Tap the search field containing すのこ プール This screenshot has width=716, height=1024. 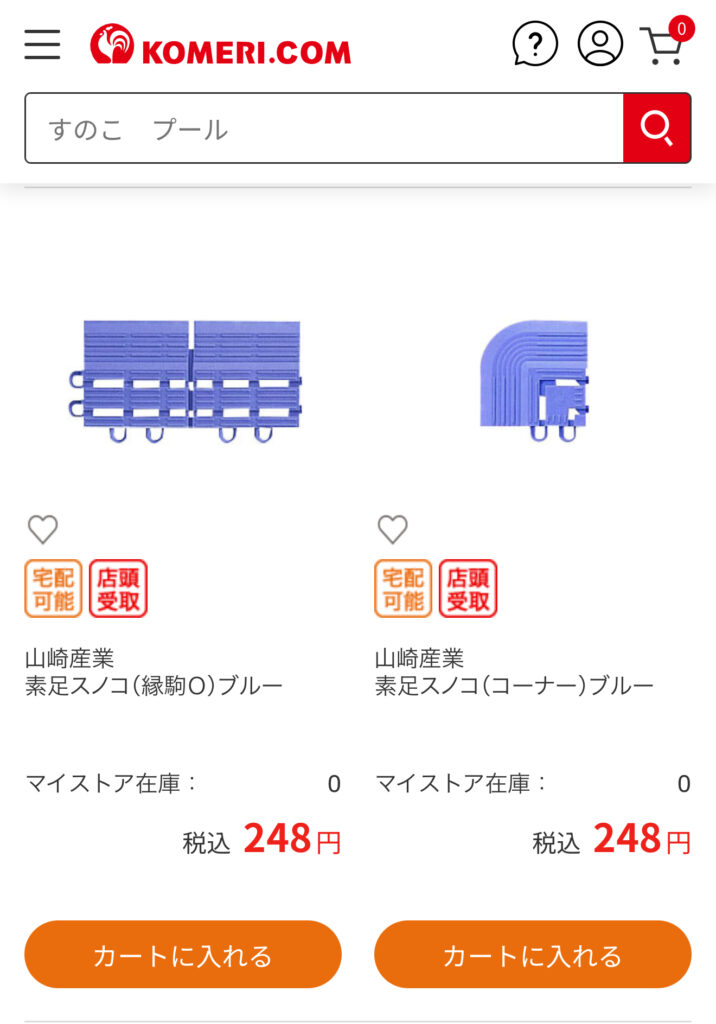coord(323,128)
